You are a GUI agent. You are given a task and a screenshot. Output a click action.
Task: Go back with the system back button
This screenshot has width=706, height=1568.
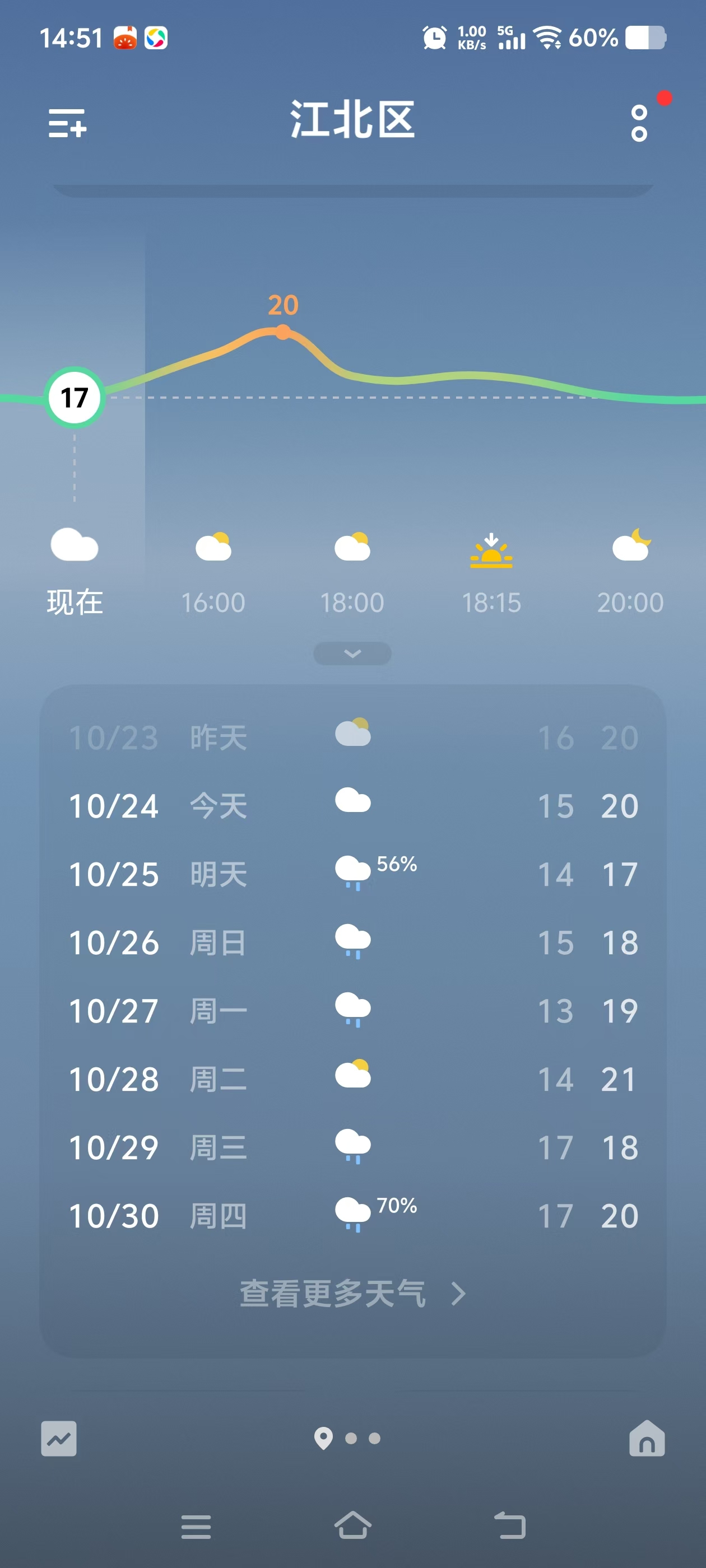pos(509,1525)
